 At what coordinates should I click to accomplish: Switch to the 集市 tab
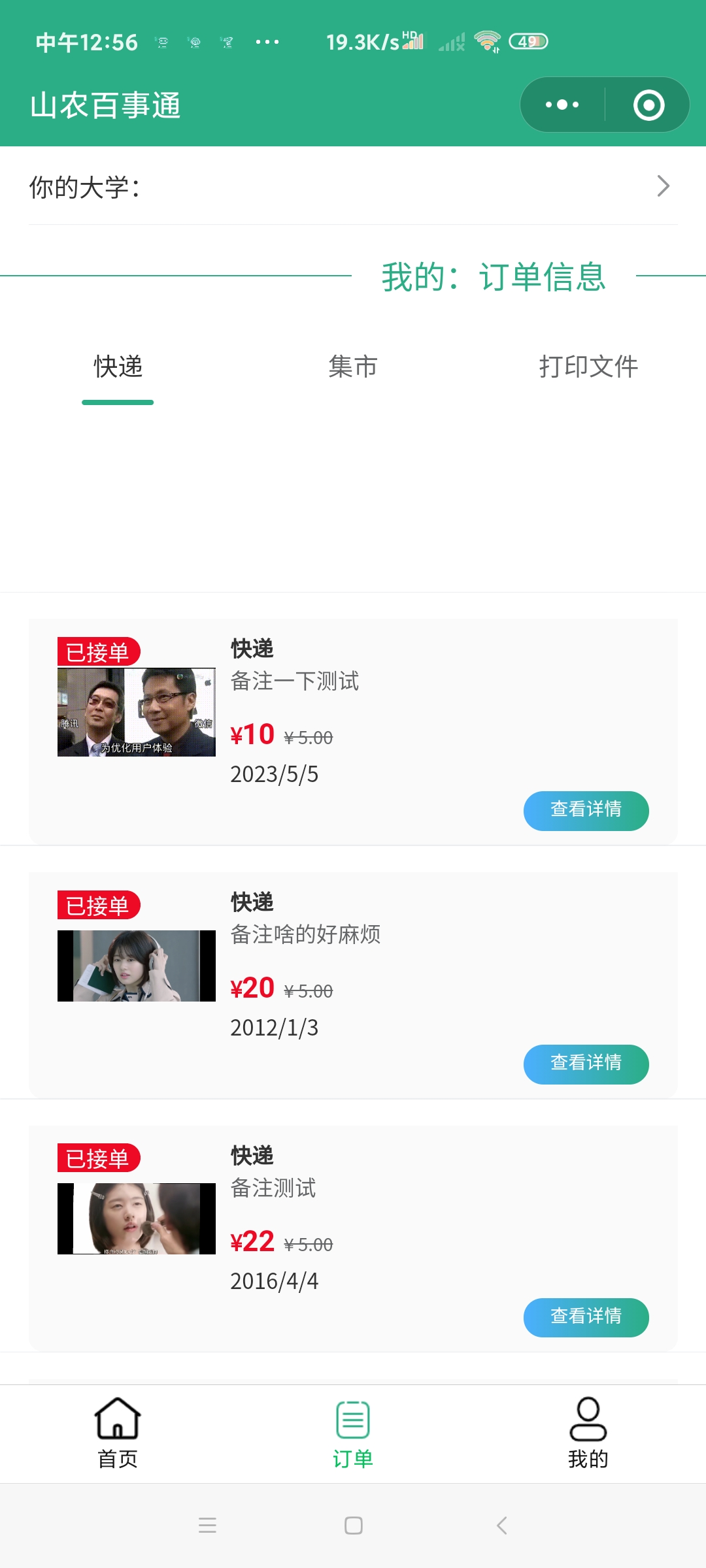pyautogui.click(x=353, y=367)
